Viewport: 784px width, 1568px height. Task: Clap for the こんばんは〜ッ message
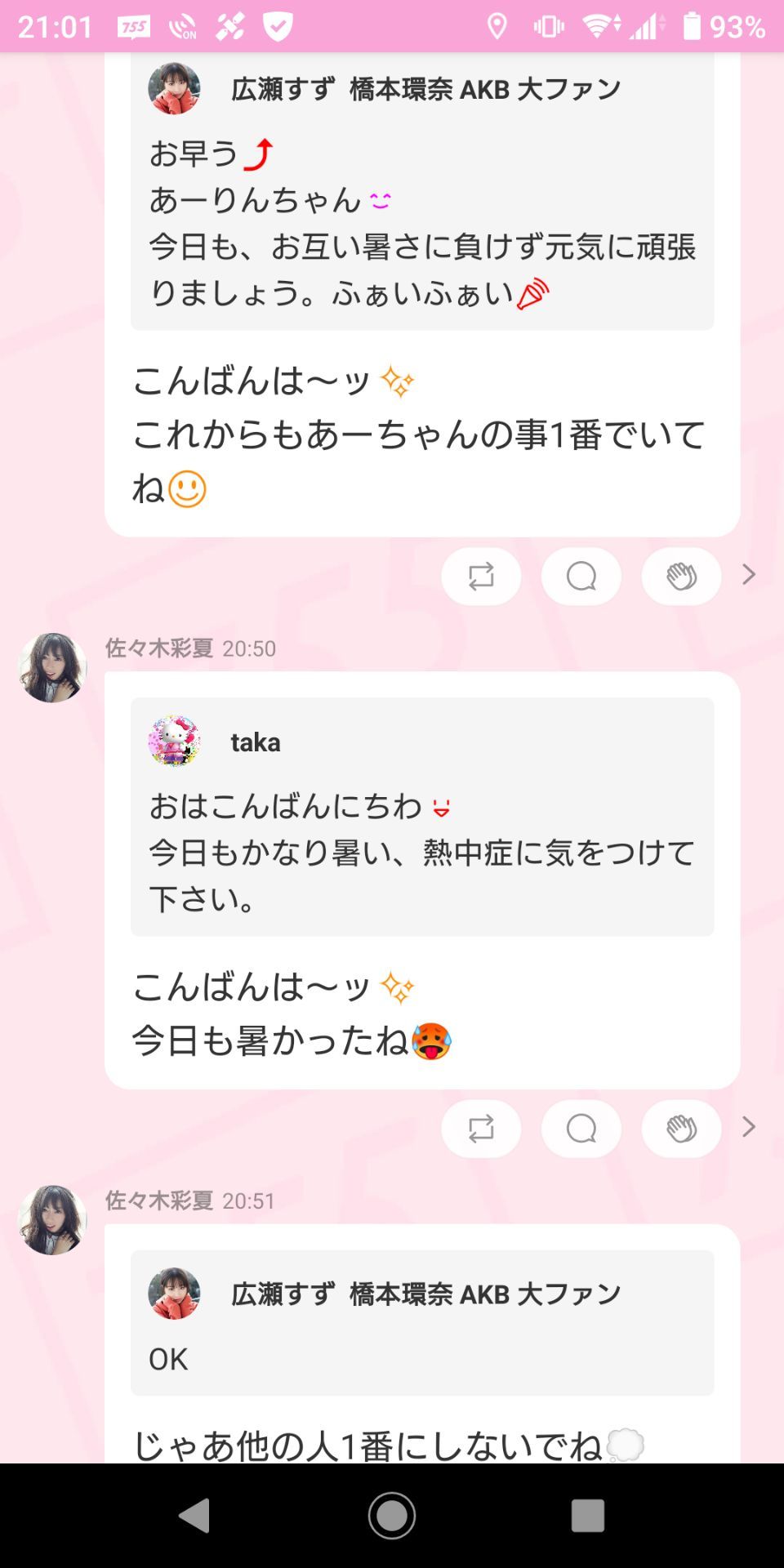pos(681,577)
